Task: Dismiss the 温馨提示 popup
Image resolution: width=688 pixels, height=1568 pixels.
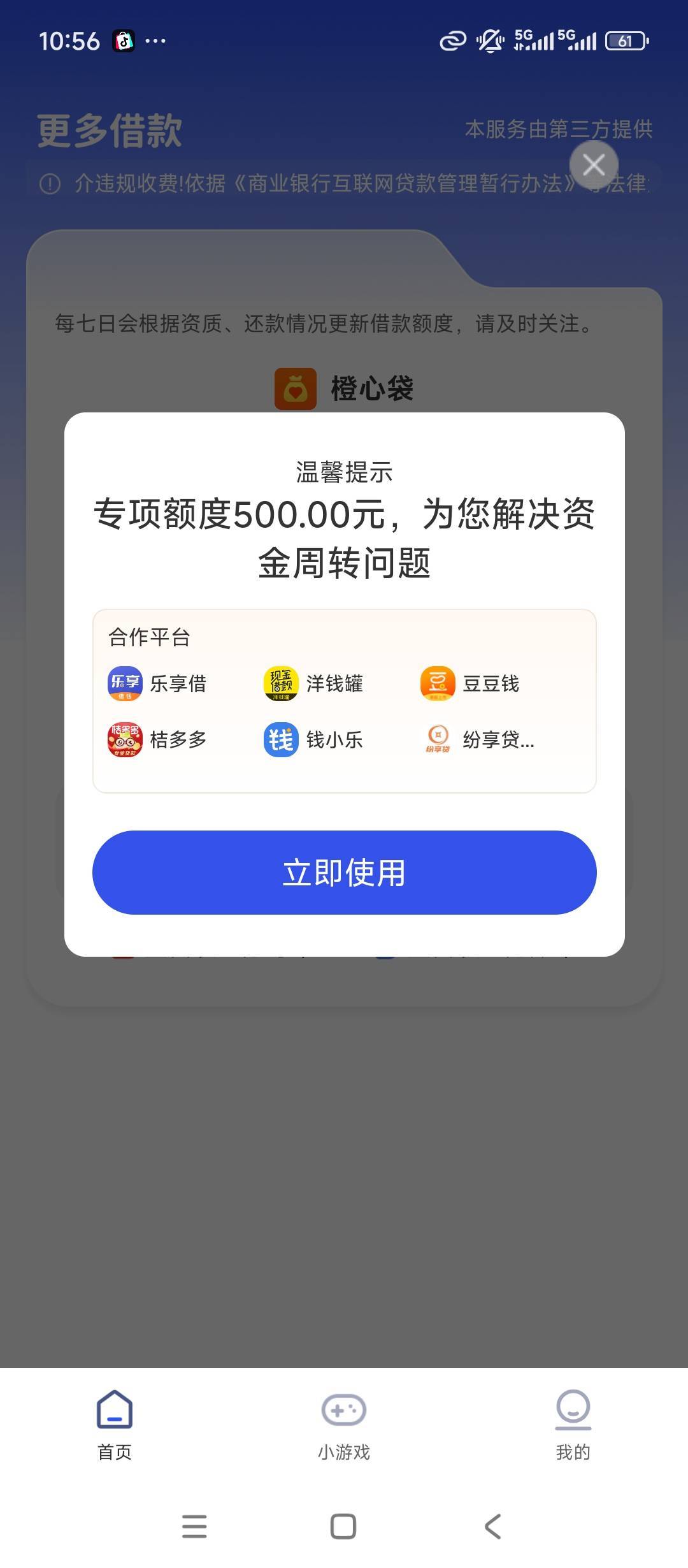Action: coord(593,165)
